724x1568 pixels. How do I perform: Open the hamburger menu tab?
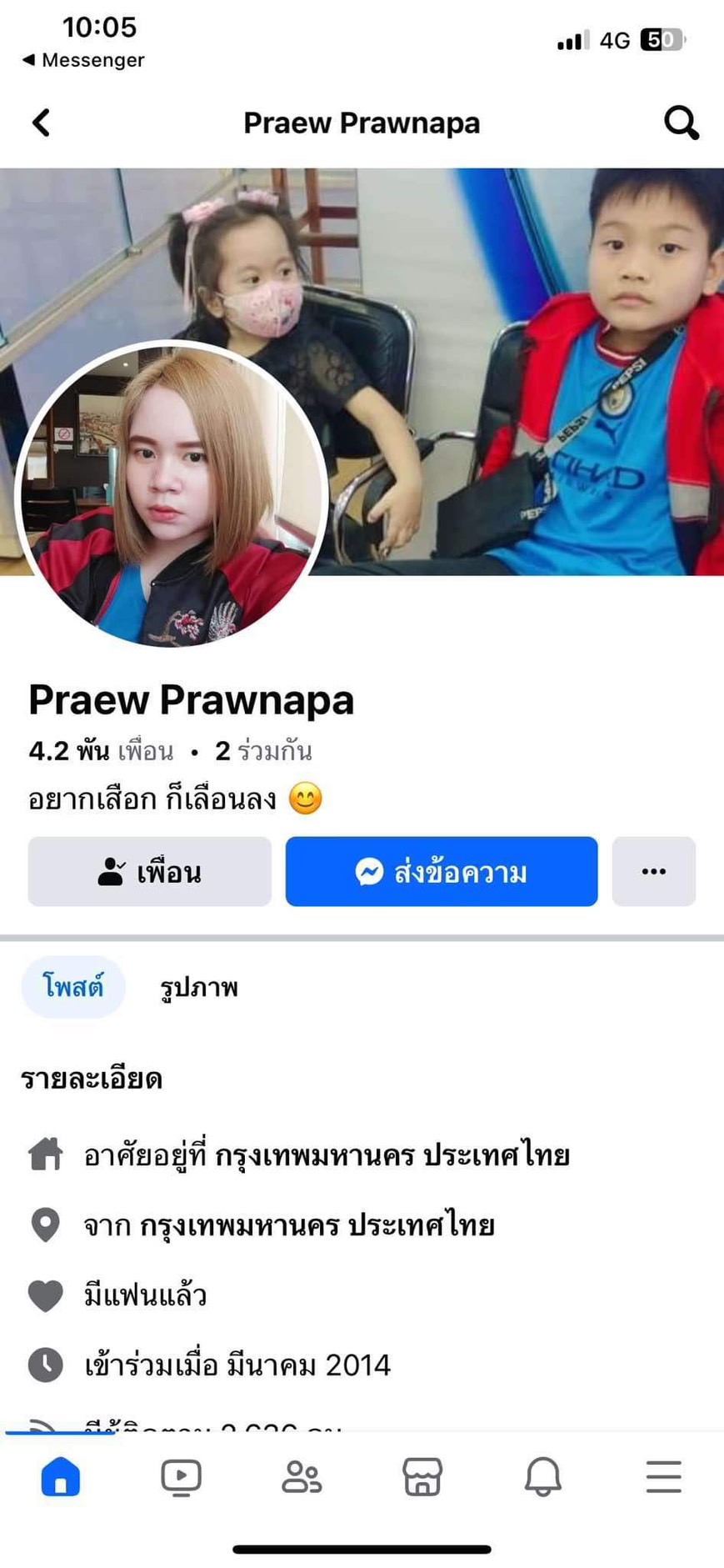coord(663,1477)
